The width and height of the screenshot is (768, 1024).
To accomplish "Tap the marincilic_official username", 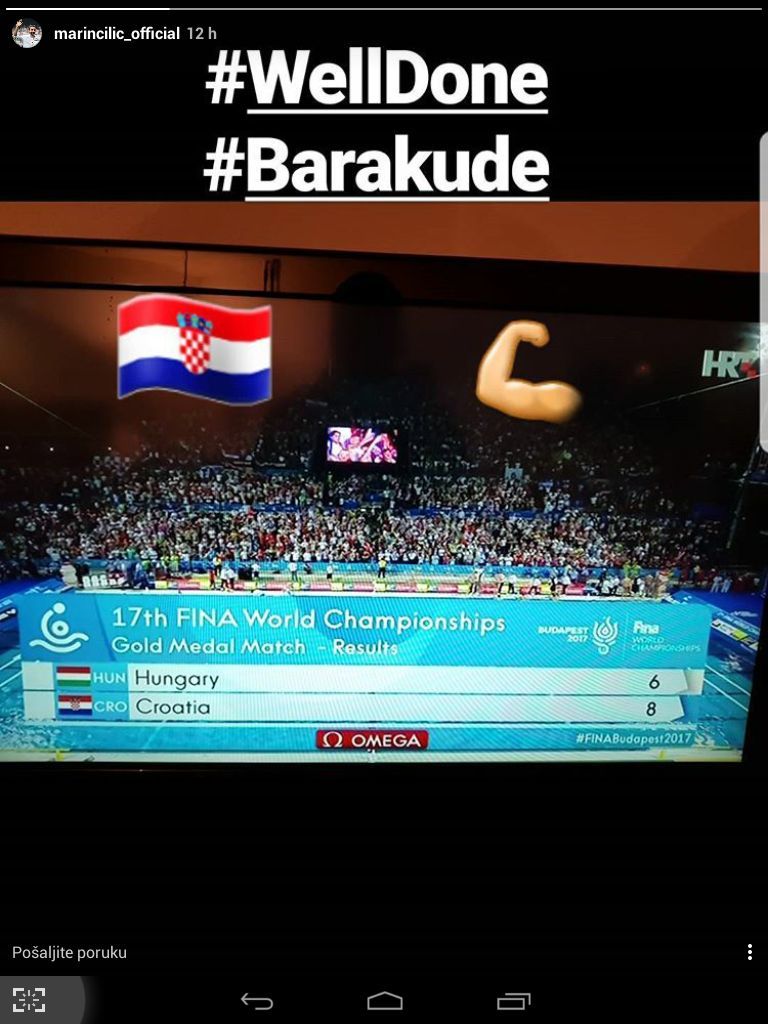I will click(x=117, y=34).
